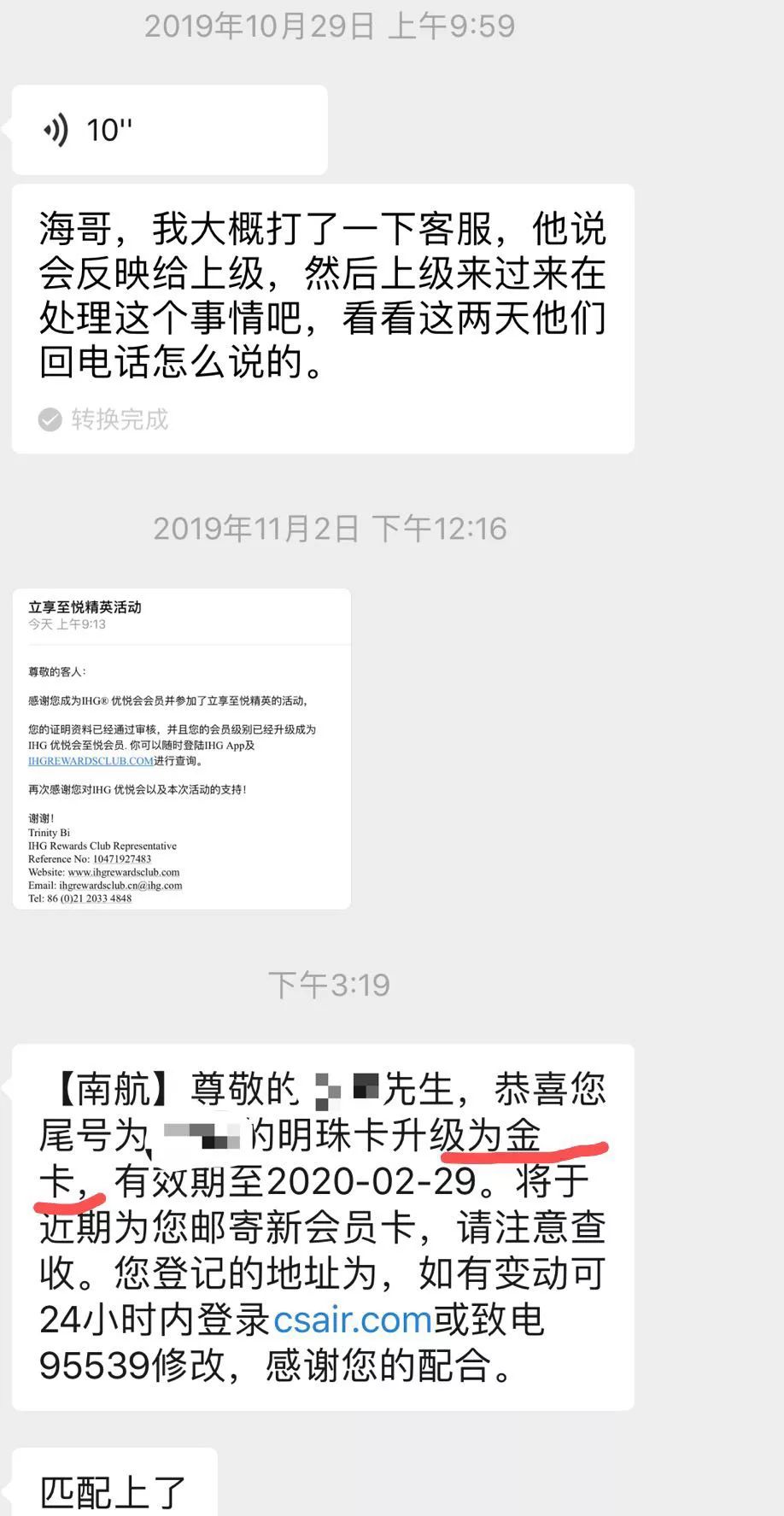Open the csair.com link
This screenshot has height=1516, width=784.
pos(352,1320)
